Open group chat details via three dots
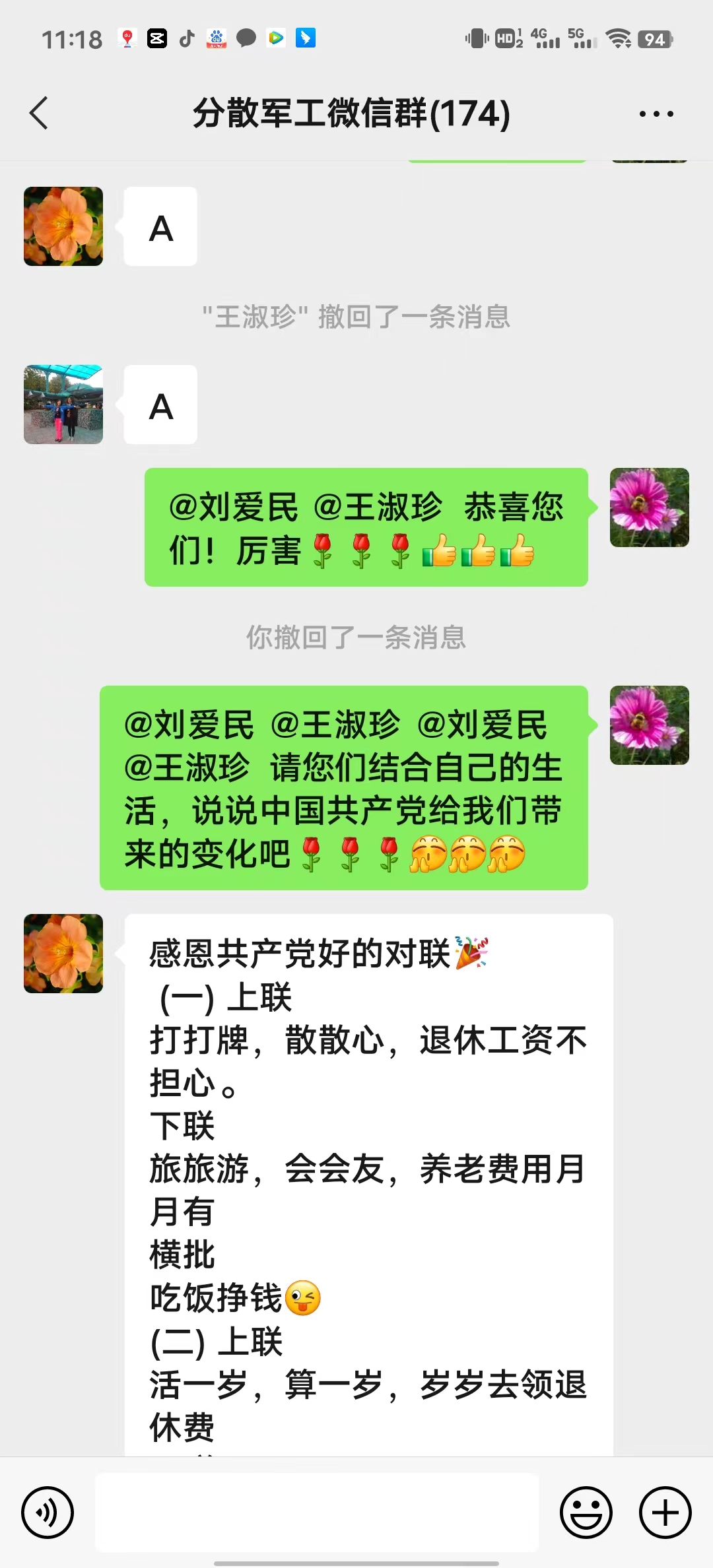This screenshot has width=713, height=1568. tap(656, 114)
